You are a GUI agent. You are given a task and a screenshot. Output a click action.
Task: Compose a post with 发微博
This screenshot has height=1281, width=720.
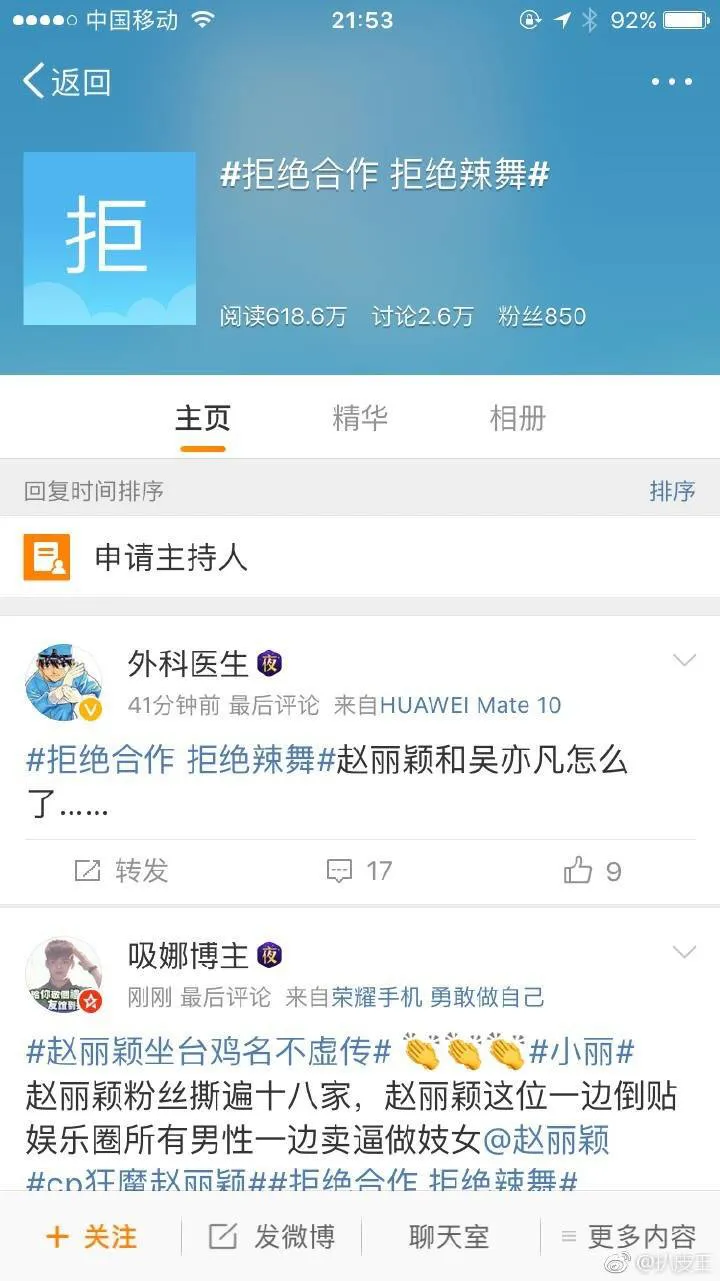[x=272, y=1237]
